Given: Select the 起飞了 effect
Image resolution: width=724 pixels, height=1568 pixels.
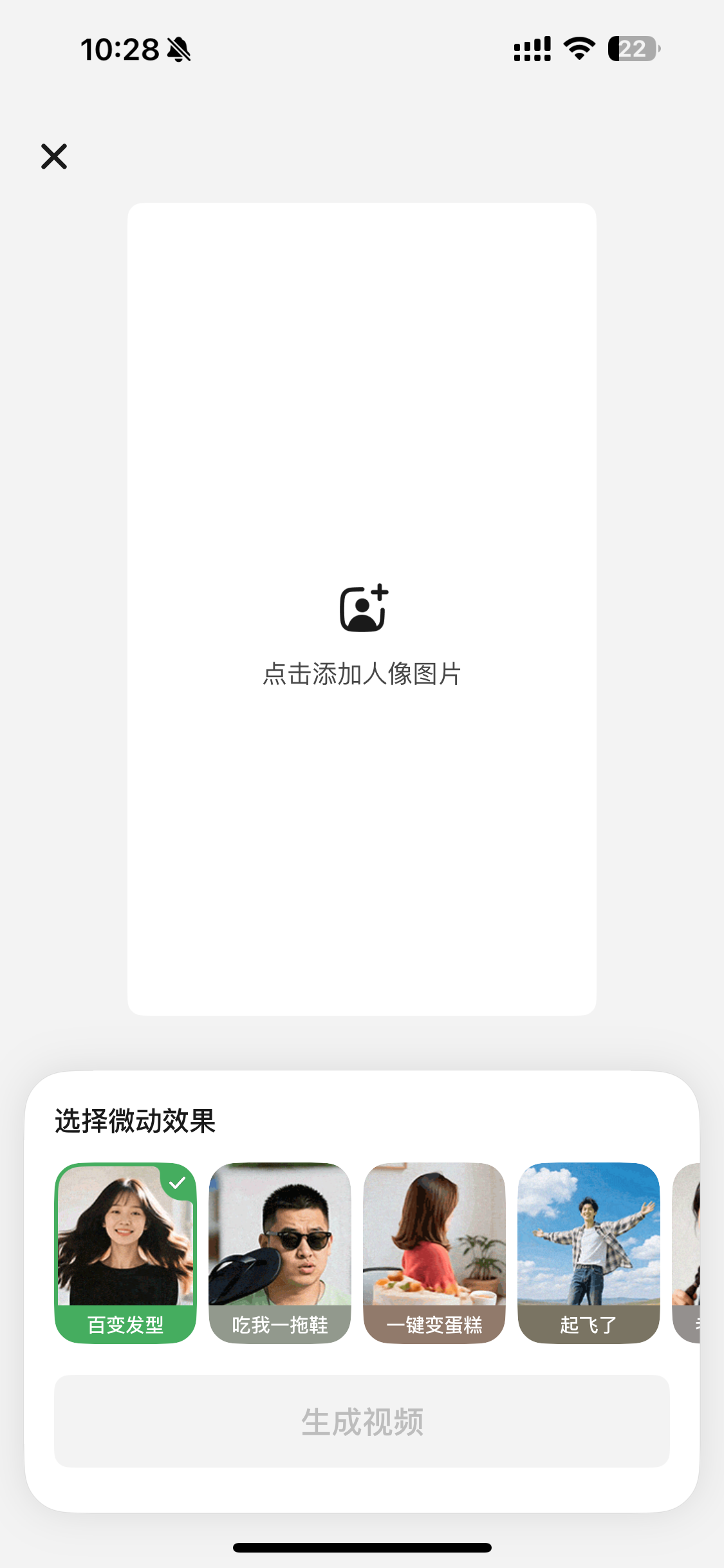Looking at the screenshot, I should tap(589, 1253).
